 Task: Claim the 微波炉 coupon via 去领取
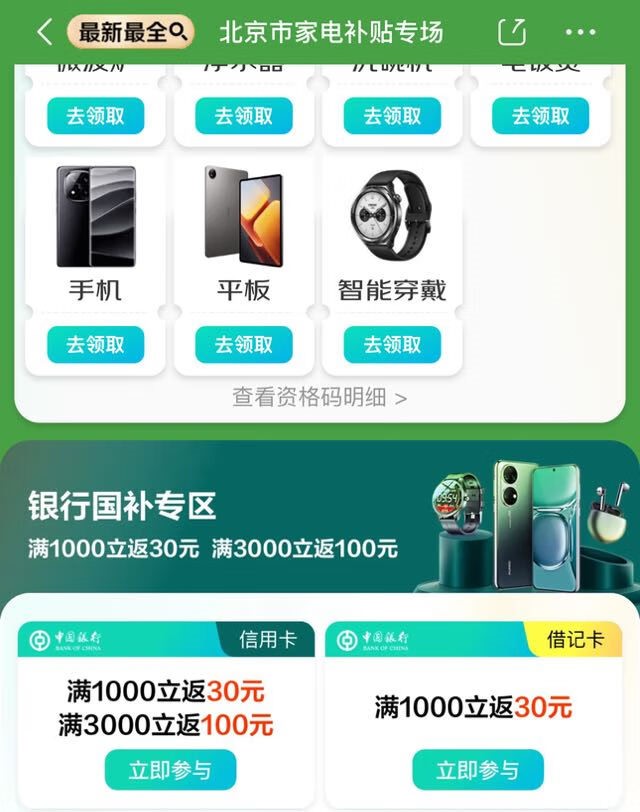(x=95, y=116)
